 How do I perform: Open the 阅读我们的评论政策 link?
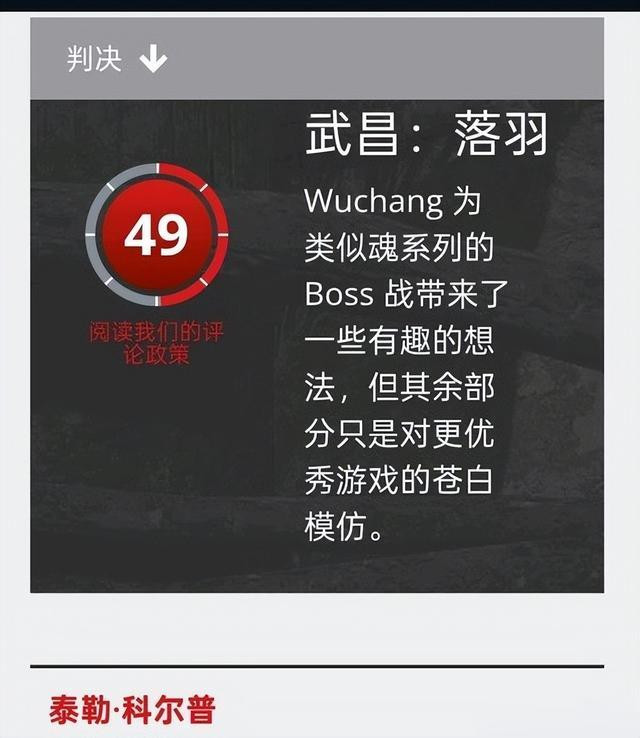pyautogui.click(x=156, y=344)
